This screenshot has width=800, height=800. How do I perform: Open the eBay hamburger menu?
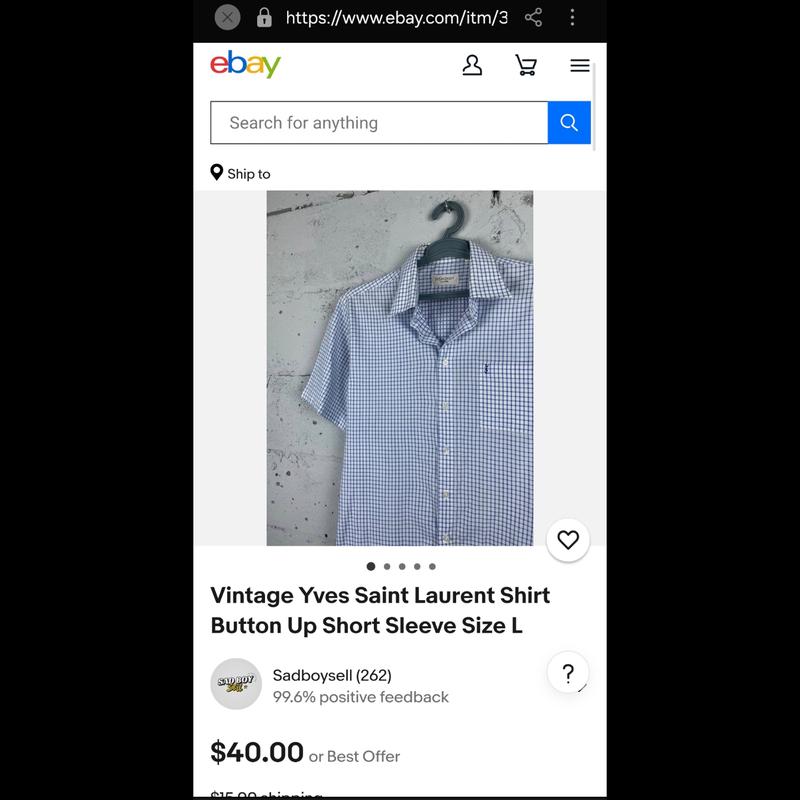coord(580,66)
